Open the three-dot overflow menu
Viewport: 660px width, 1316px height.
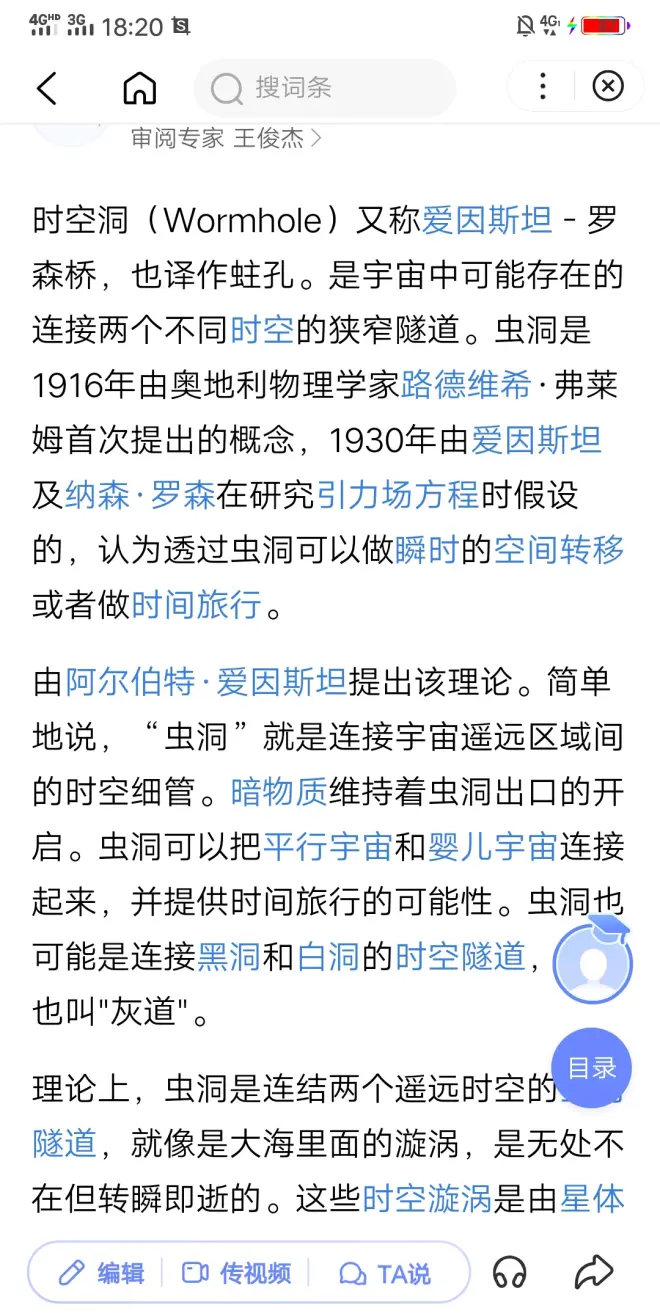pyautogui.click(x=542, y=87)
